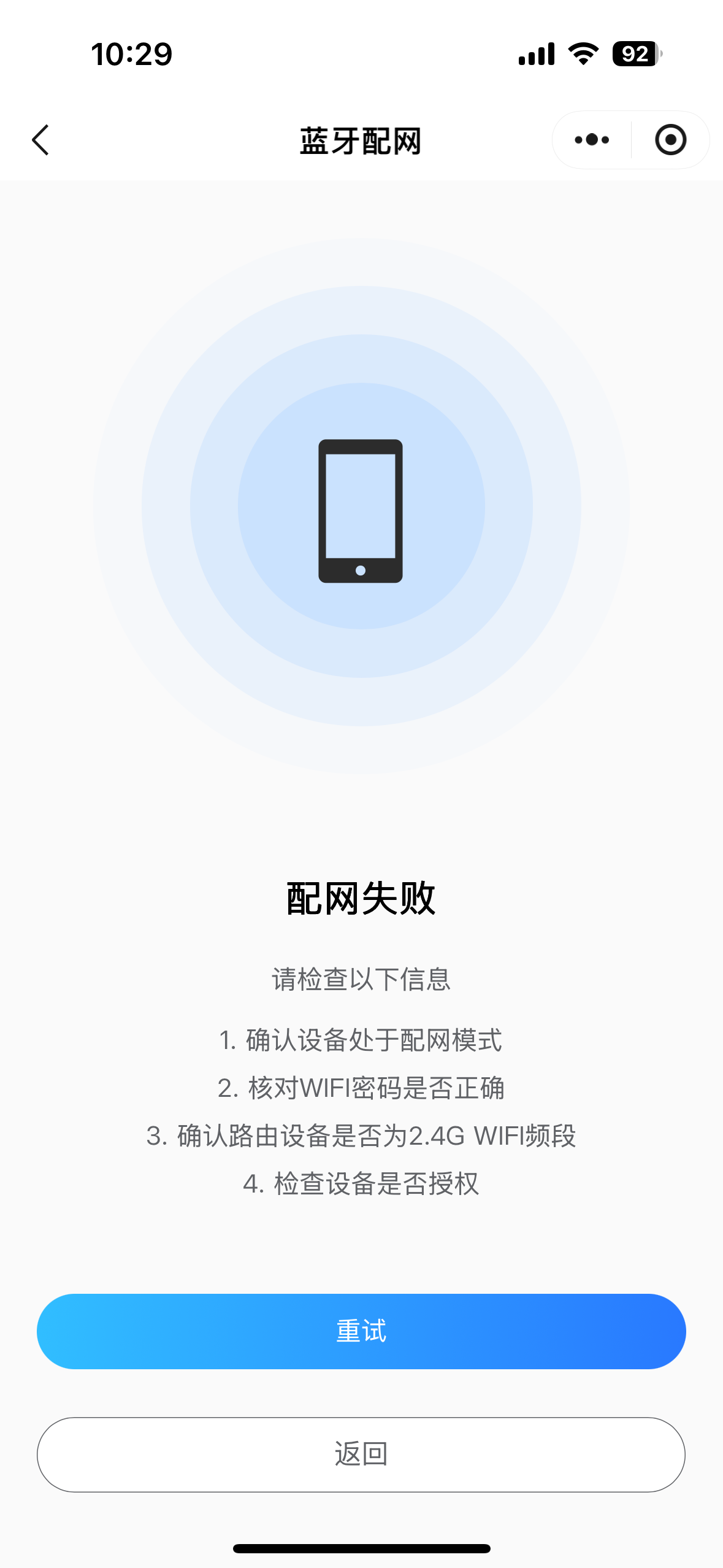
Task: Tap the back chevron to exit Bluetooth pairing
Action: tap(40, 140)
